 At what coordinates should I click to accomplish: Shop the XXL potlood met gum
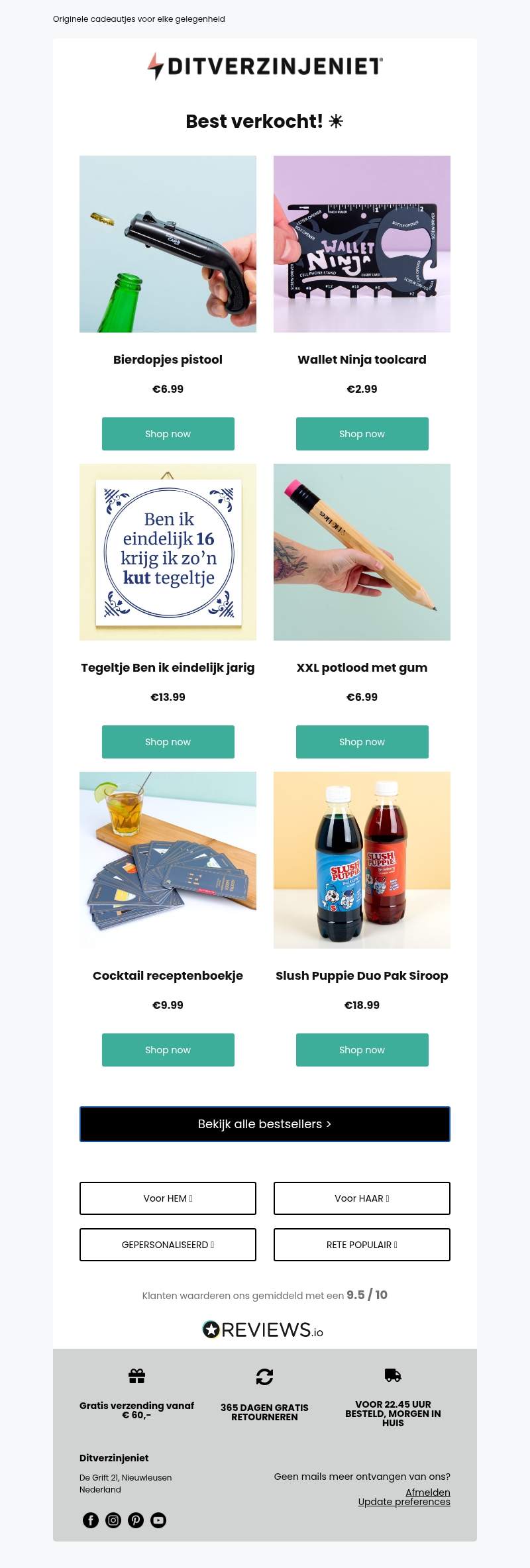[362, 742]
